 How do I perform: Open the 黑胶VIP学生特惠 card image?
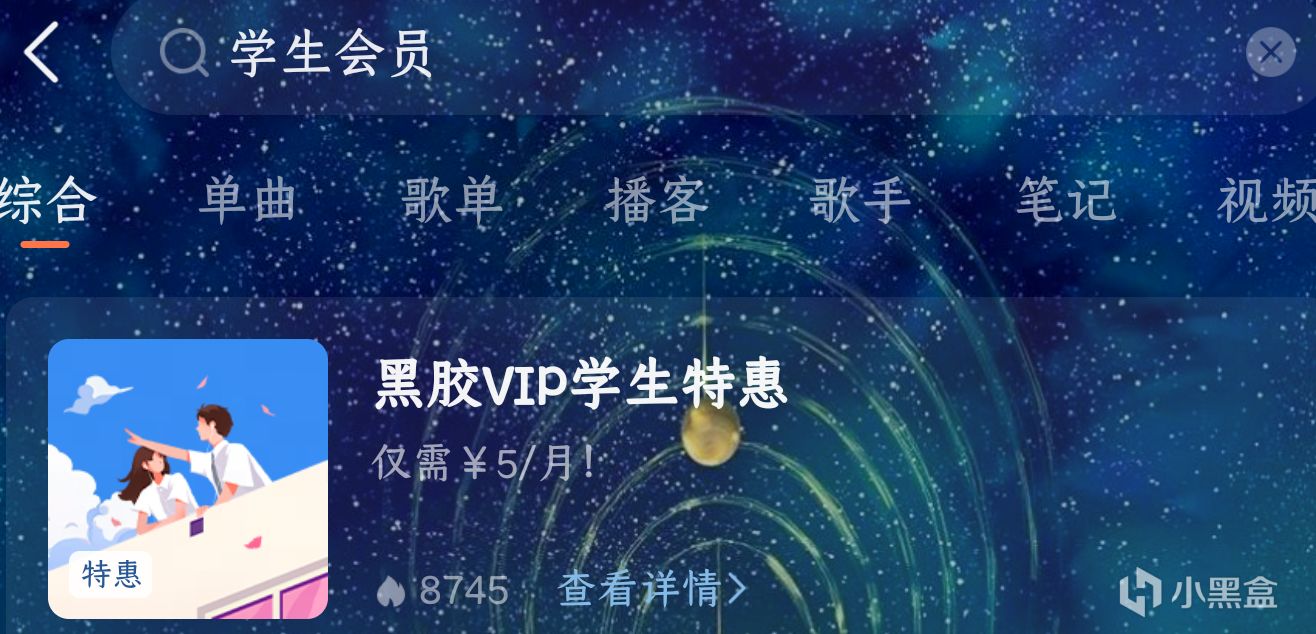pos(188,478)
